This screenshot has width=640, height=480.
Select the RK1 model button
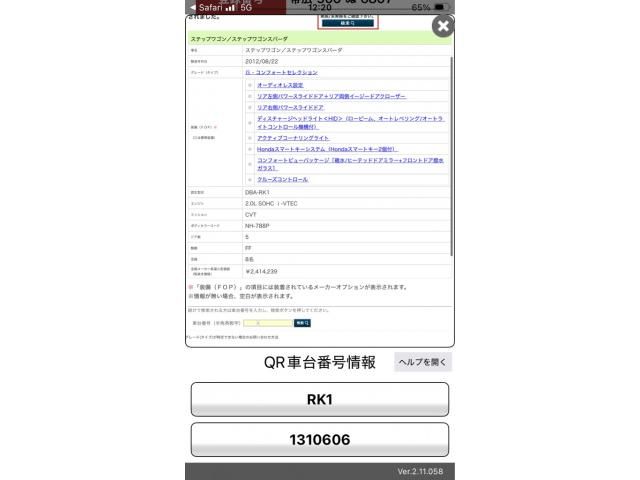pyautogui.click(x=320, y=399)
